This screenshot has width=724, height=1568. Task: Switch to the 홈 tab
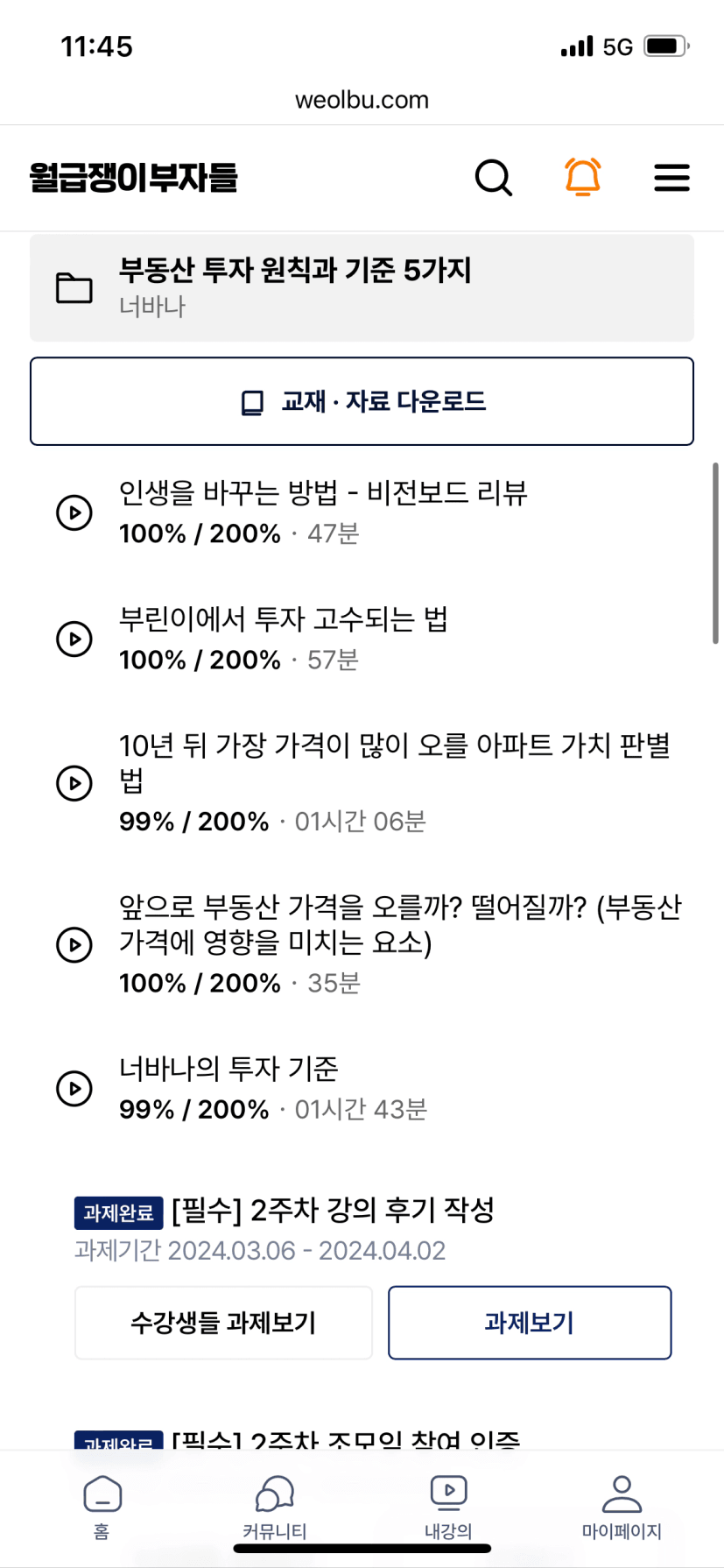click(x=102, y=1508)
